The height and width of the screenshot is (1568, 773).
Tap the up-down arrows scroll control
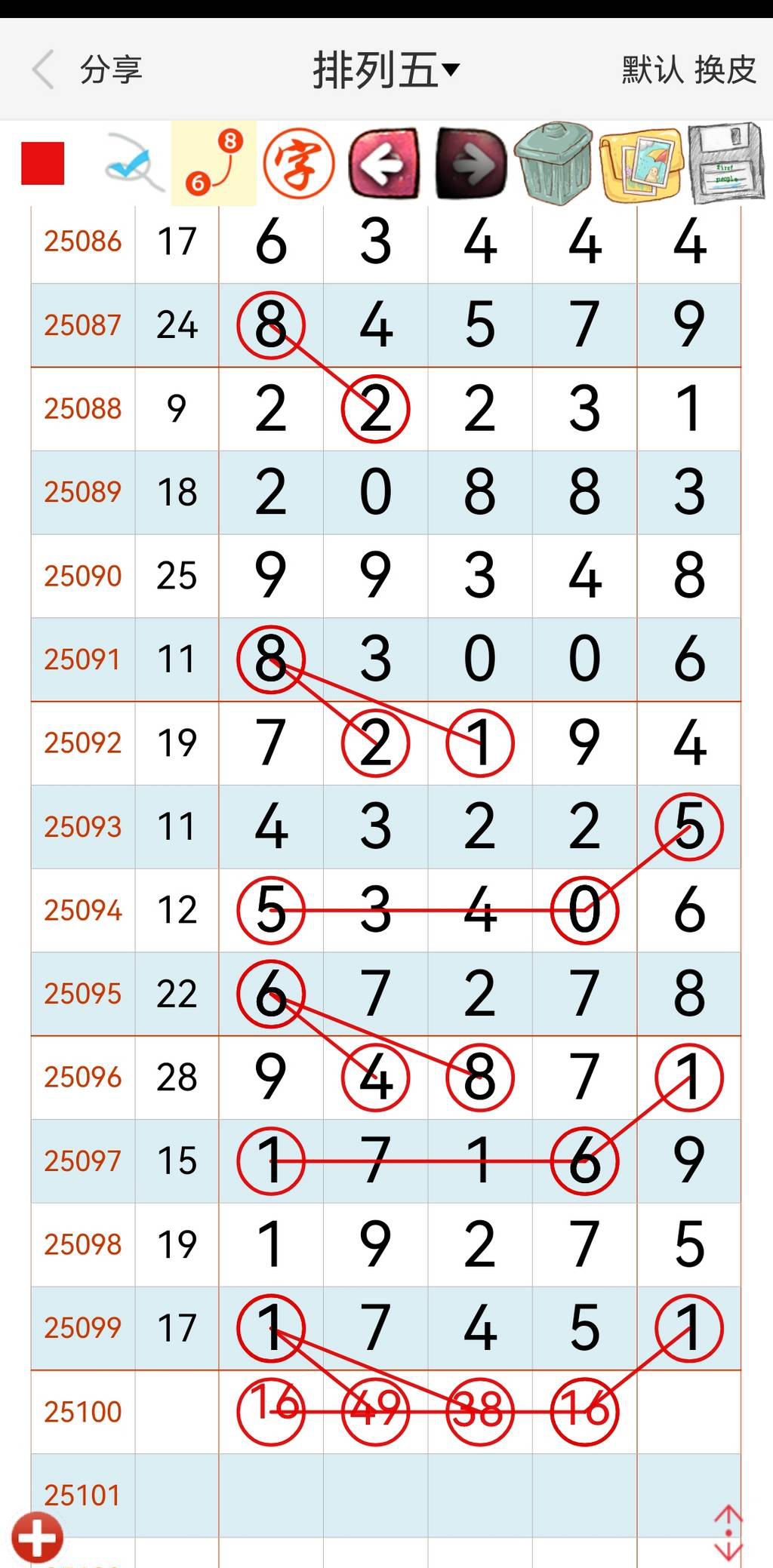728,1532
